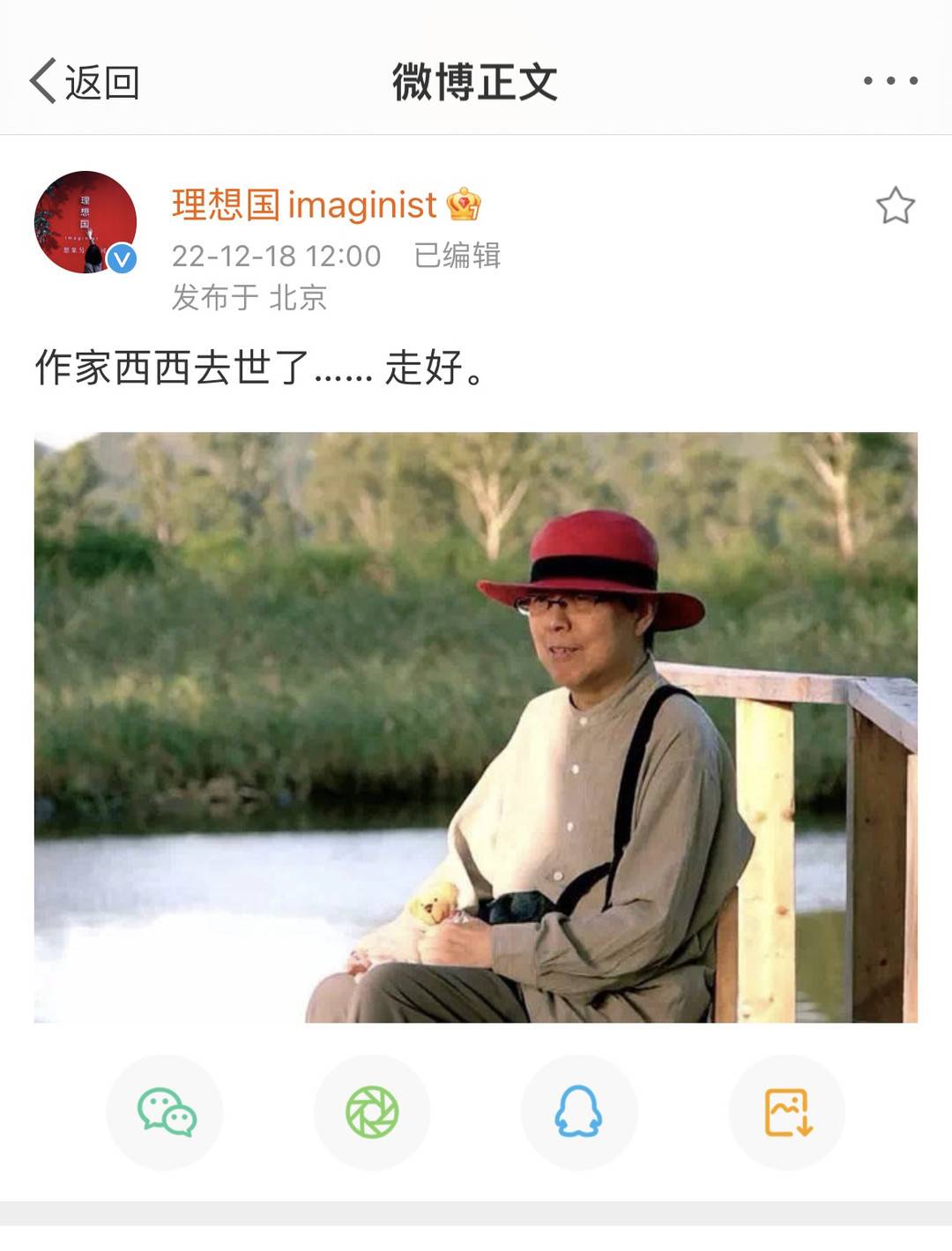Open the three-dot overflow menu
Screen dimensions: 952x1251
890,81
